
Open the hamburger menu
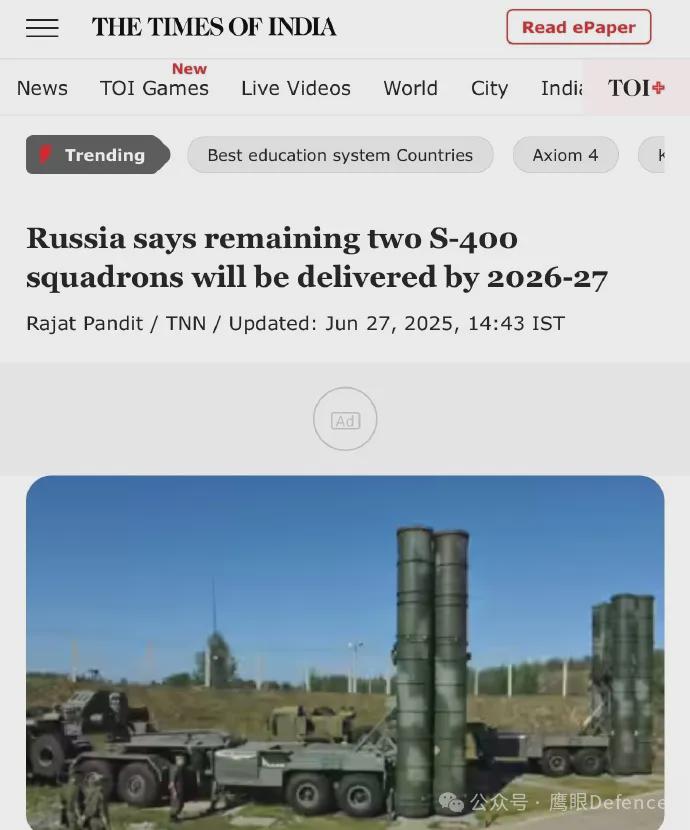(x=42, y=28)
